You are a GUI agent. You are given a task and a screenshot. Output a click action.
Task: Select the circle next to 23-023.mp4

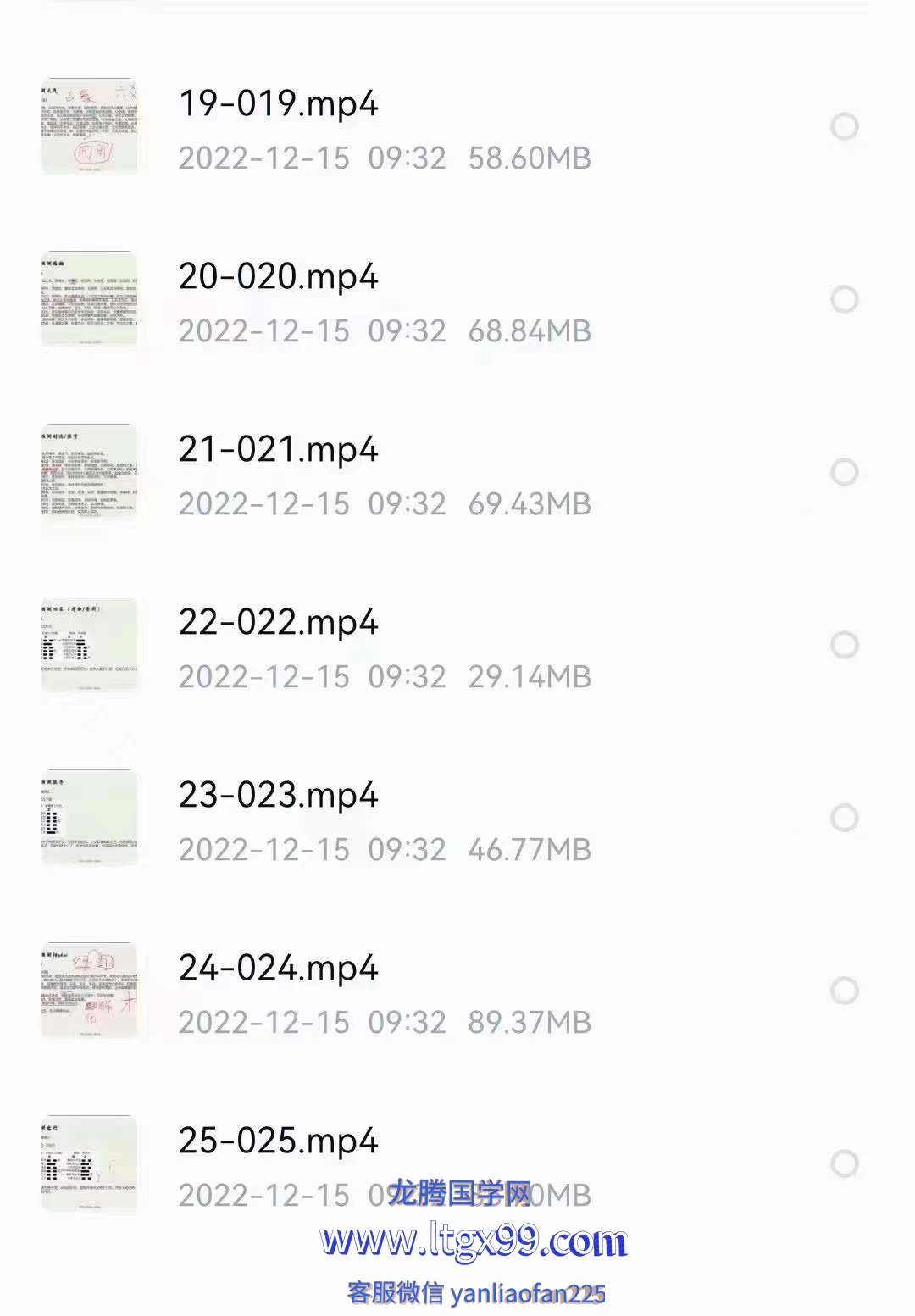pyautogui.click(x=844, y=818)
